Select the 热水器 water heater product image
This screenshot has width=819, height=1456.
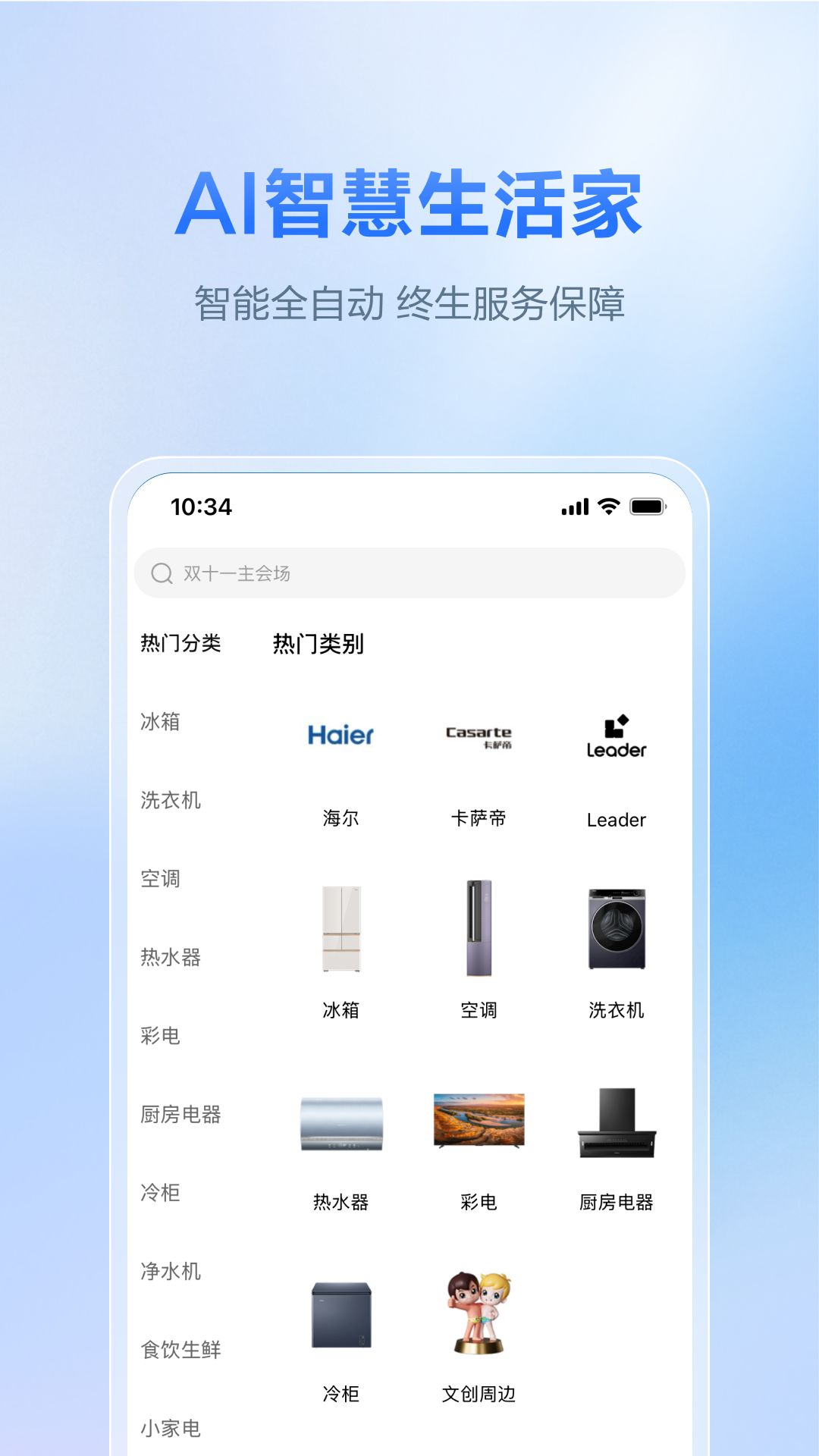coord(342,1122)
